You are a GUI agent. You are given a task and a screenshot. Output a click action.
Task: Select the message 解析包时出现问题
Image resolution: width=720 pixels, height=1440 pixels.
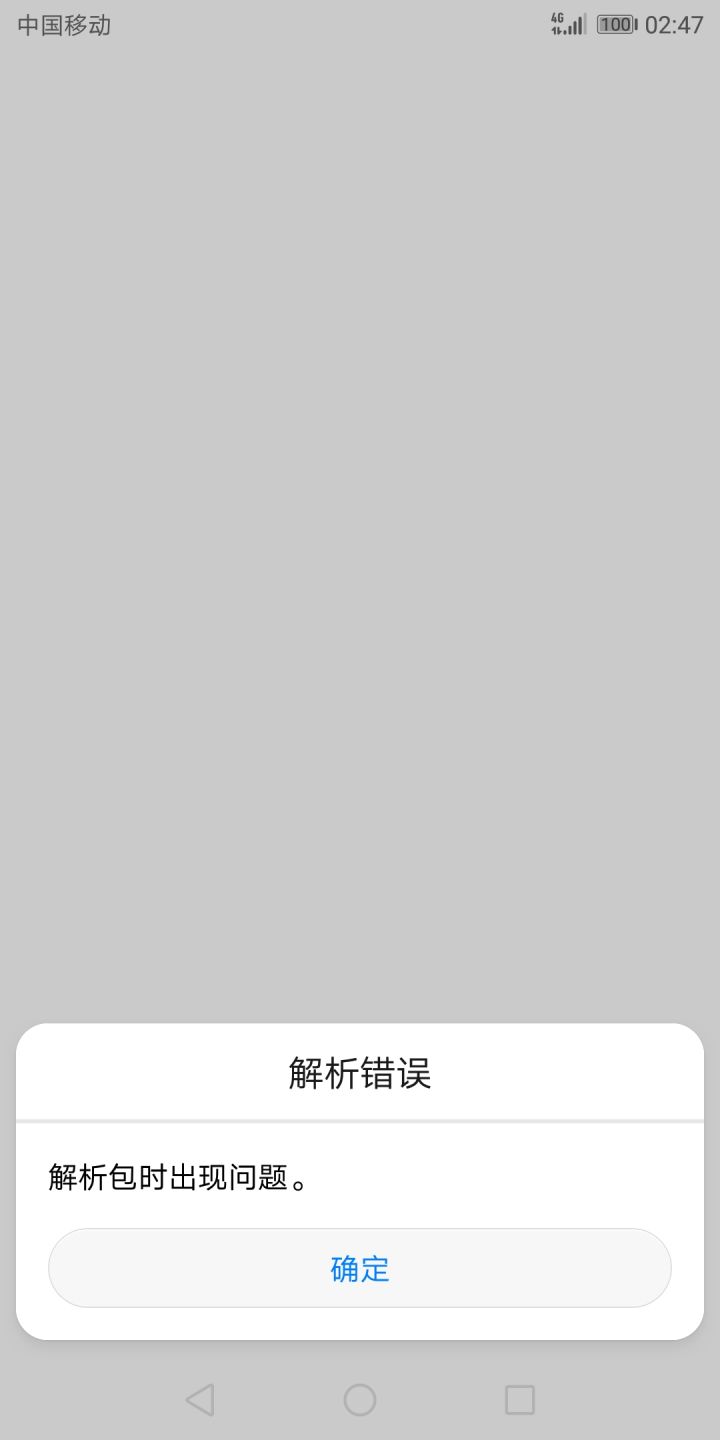178,1180
